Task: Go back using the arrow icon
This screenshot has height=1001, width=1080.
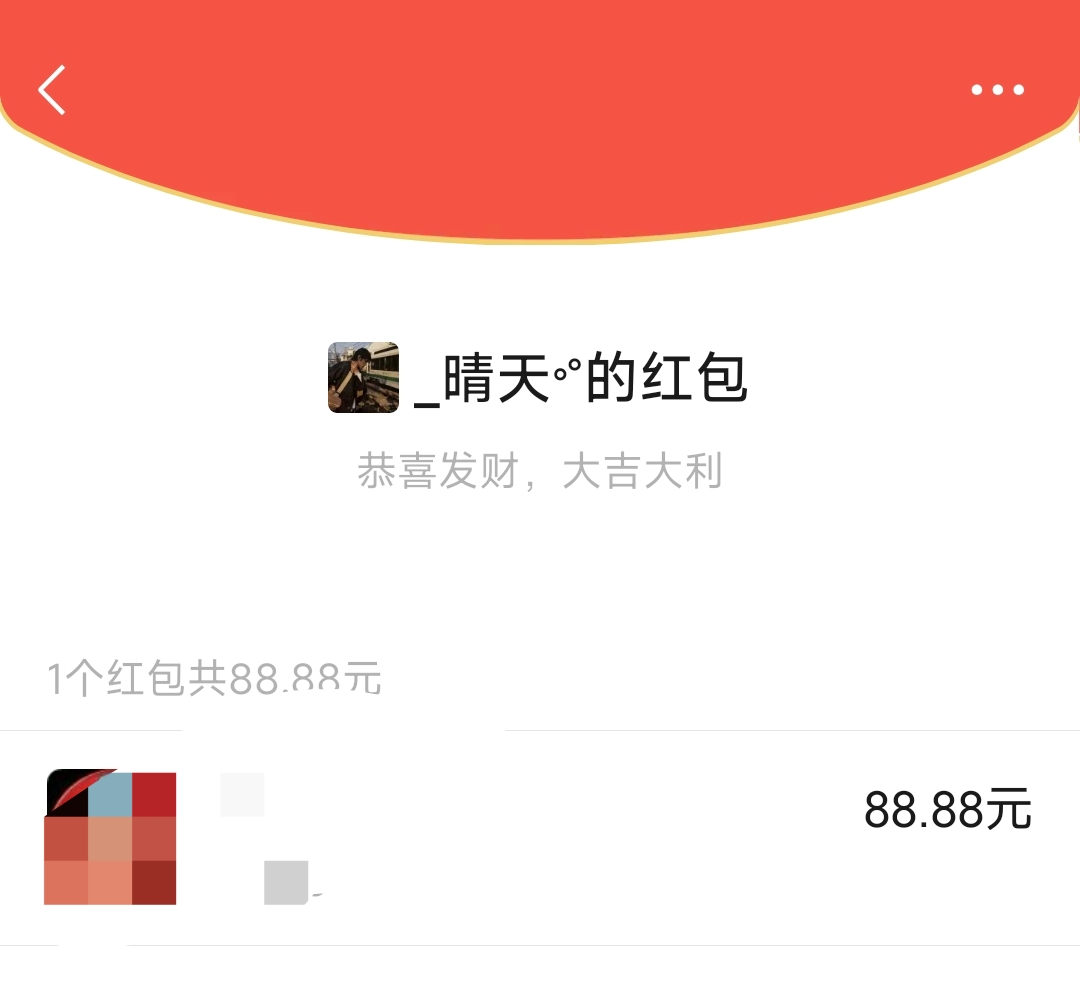Action: coord(52,90)
